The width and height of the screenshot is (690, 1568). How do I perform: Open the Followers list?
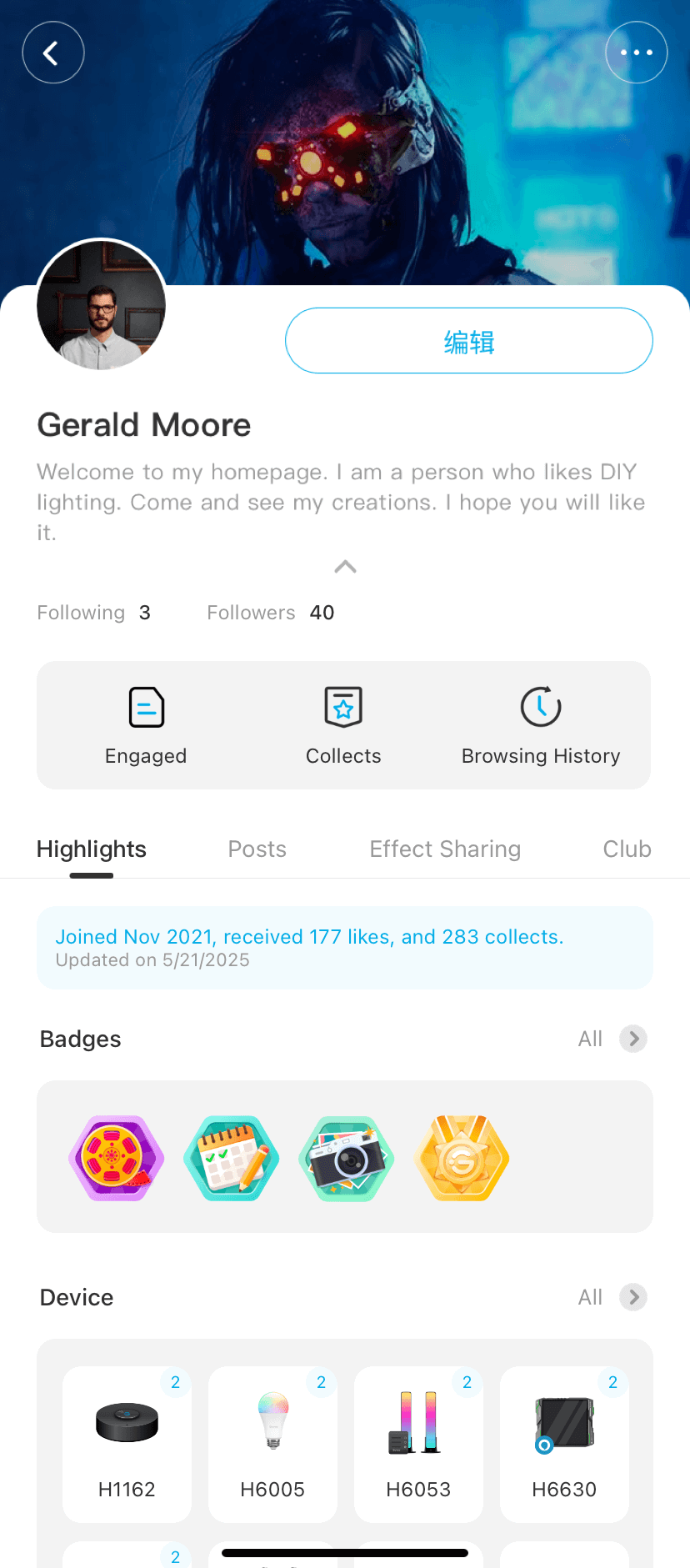click(x=271, y=612)
